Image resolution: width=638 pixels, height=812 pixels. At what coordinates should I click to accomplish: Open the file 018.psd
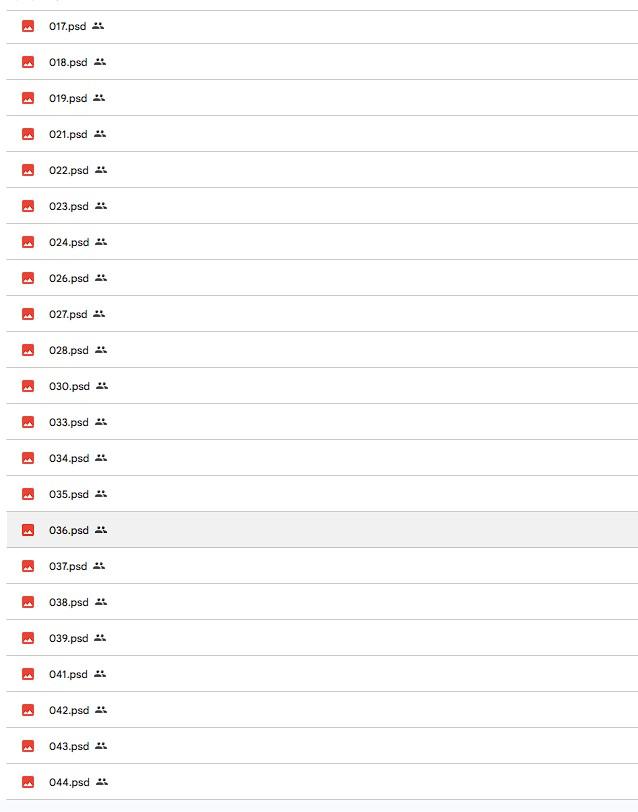[68, 62]
